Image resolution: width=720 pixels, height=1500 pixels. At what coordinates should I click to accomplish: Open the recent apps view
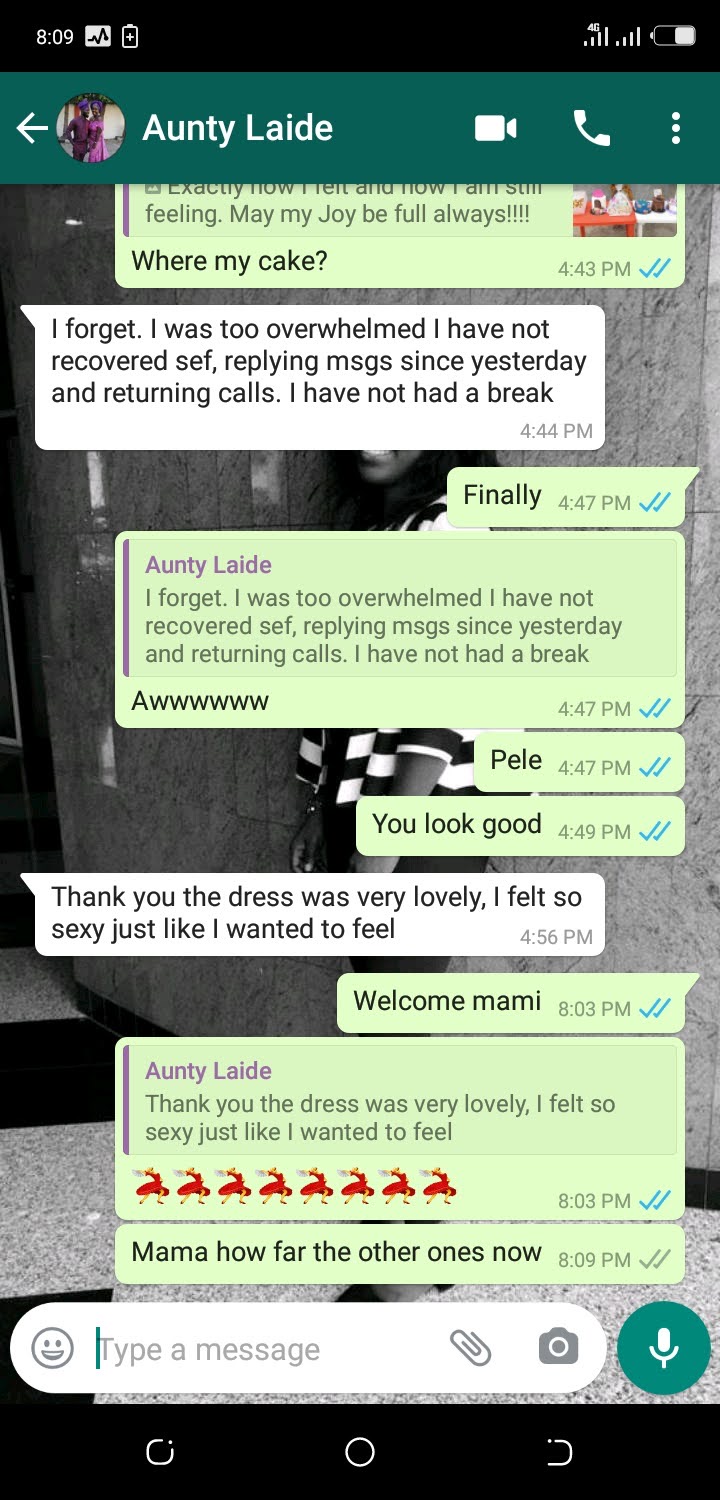[x=160, y=1452]
